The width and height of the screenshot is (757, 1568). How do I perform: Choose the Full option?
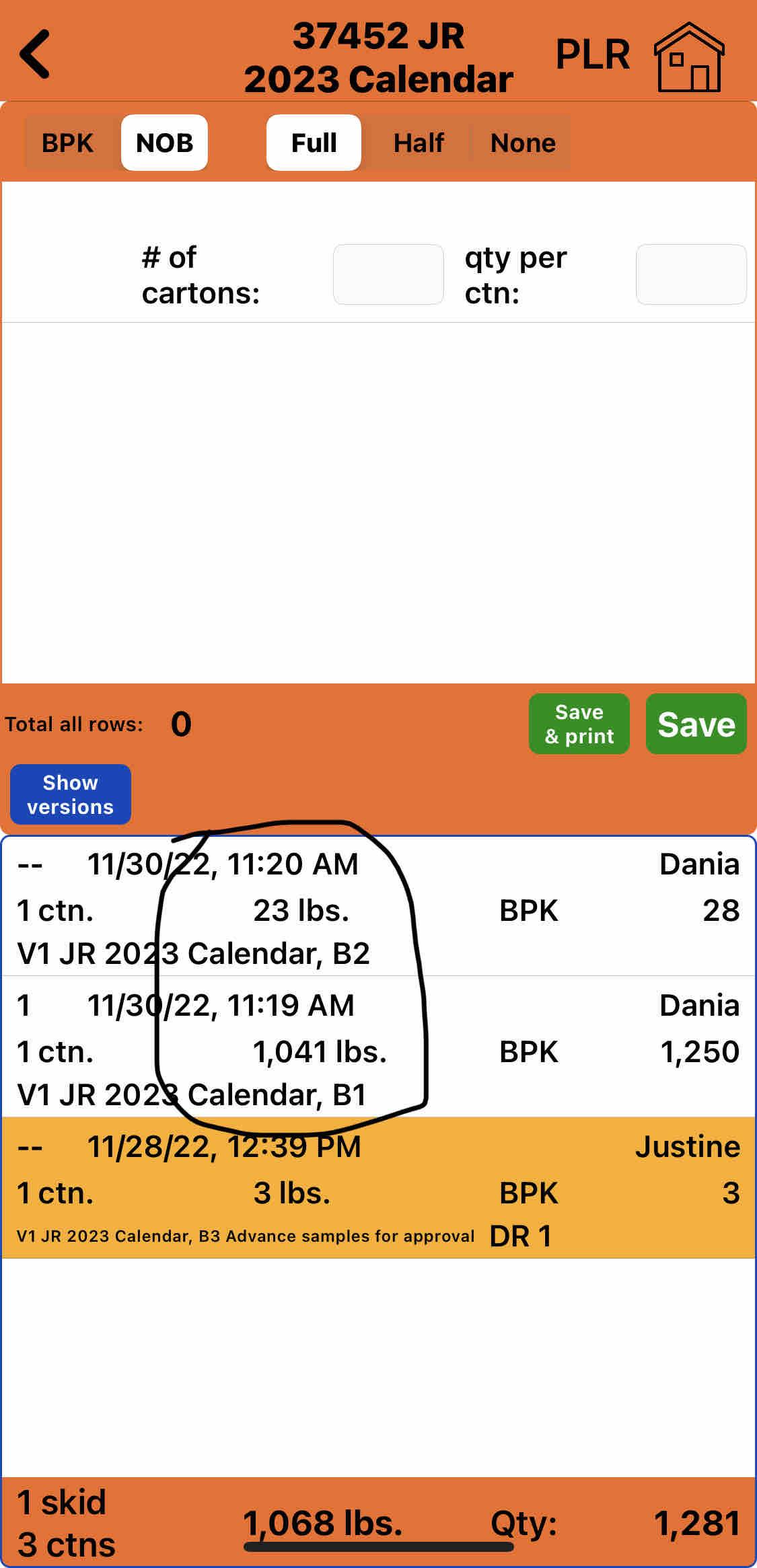pyautogui.click(x=314, y=143)
